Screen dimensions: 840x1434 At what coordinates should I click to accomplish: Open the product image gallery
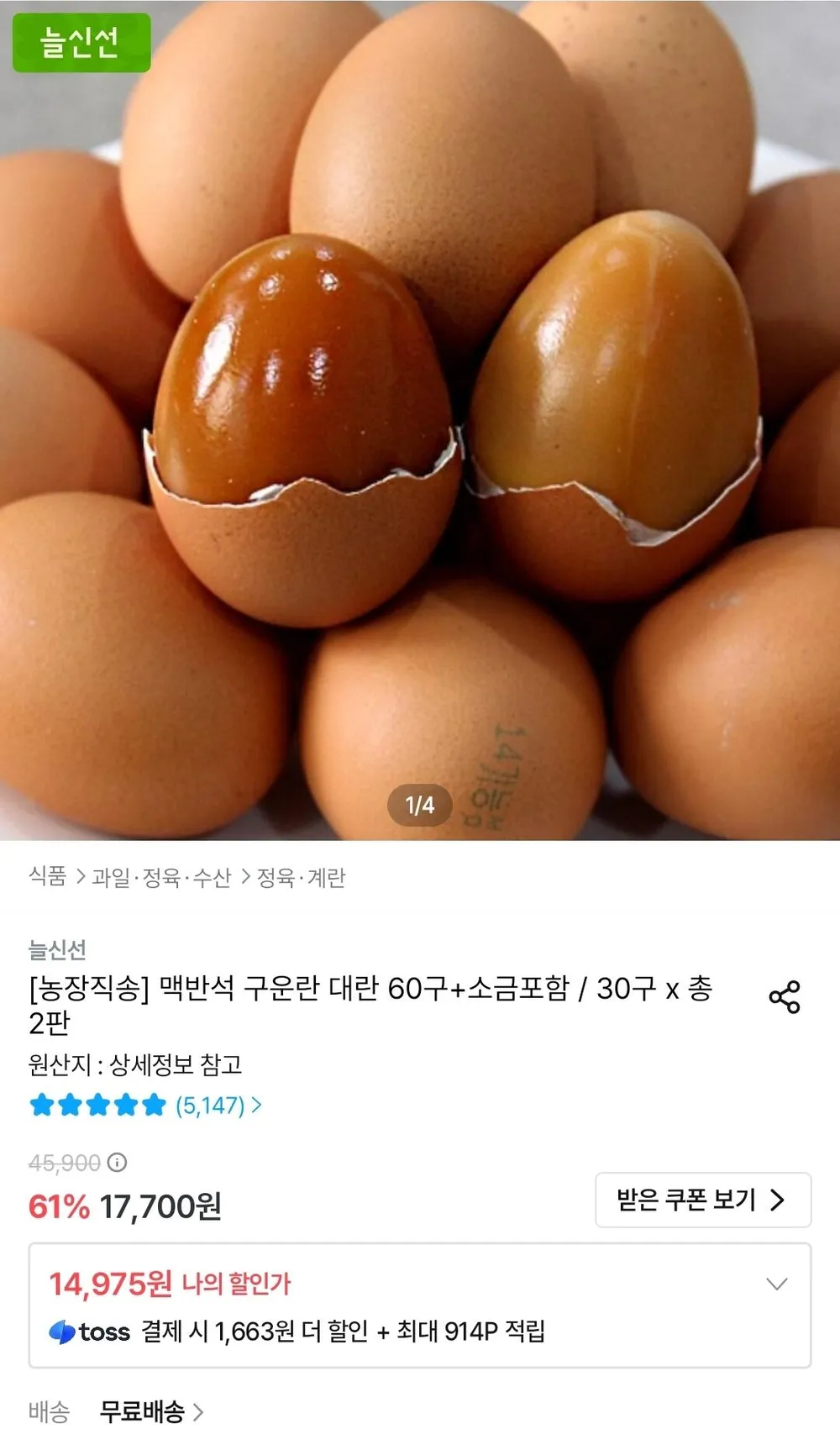click(420, 420)
